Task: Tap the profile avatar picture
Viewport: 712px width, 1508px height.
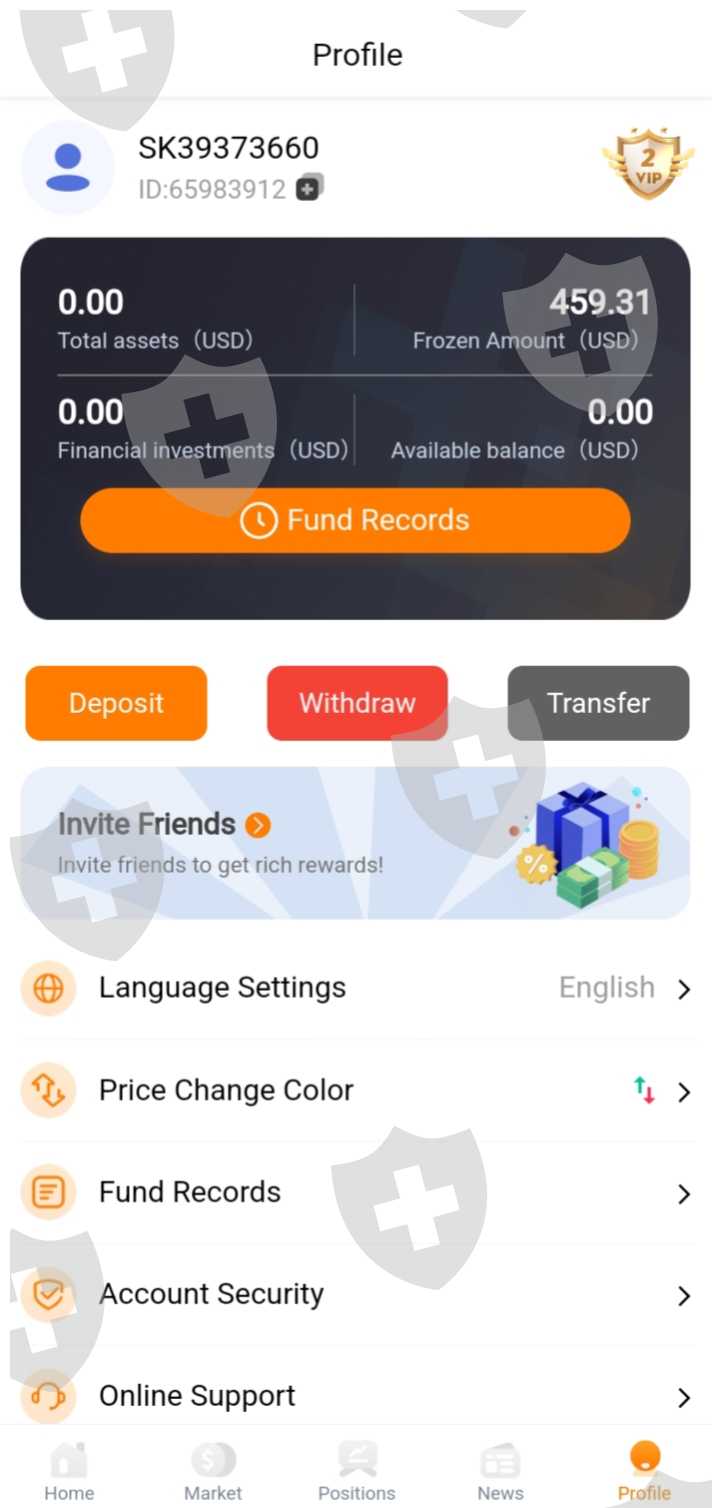Action: click(68, 167)
